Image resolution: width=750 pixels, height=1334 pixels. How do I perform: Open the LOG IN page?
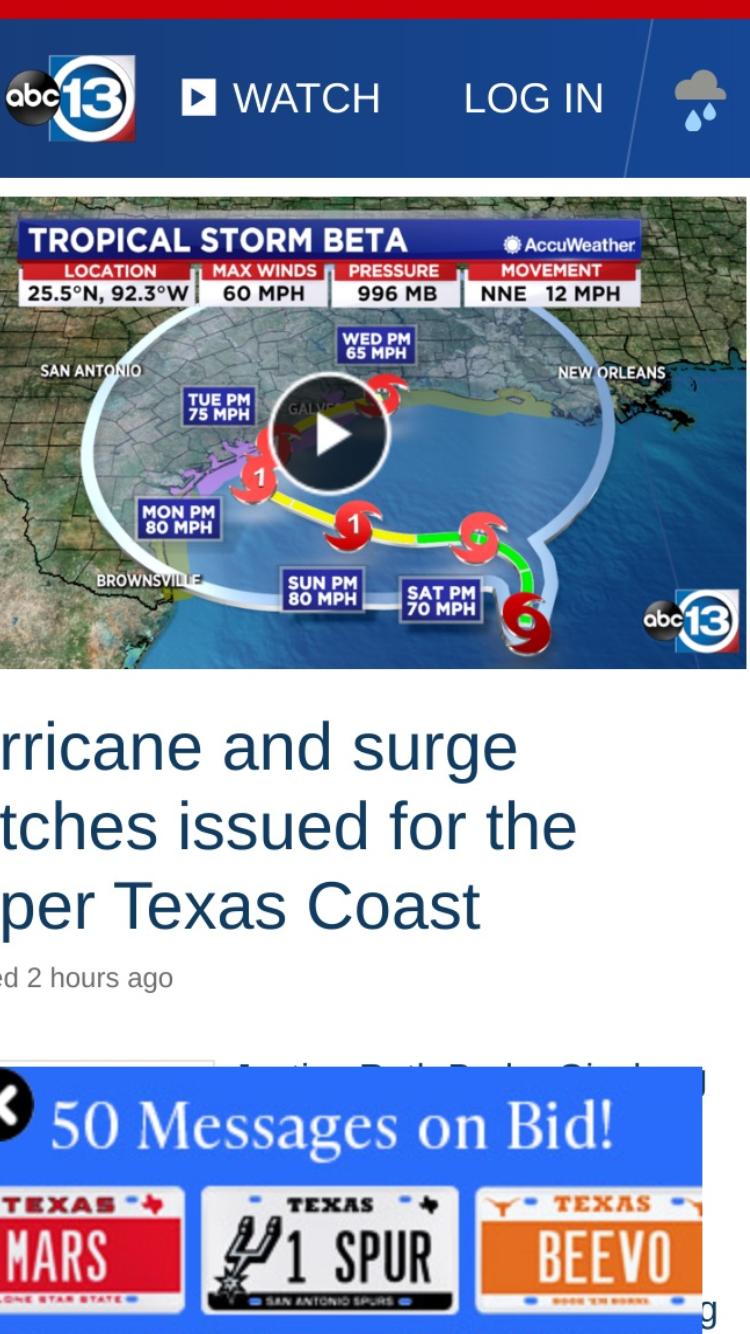coord(533,98)
